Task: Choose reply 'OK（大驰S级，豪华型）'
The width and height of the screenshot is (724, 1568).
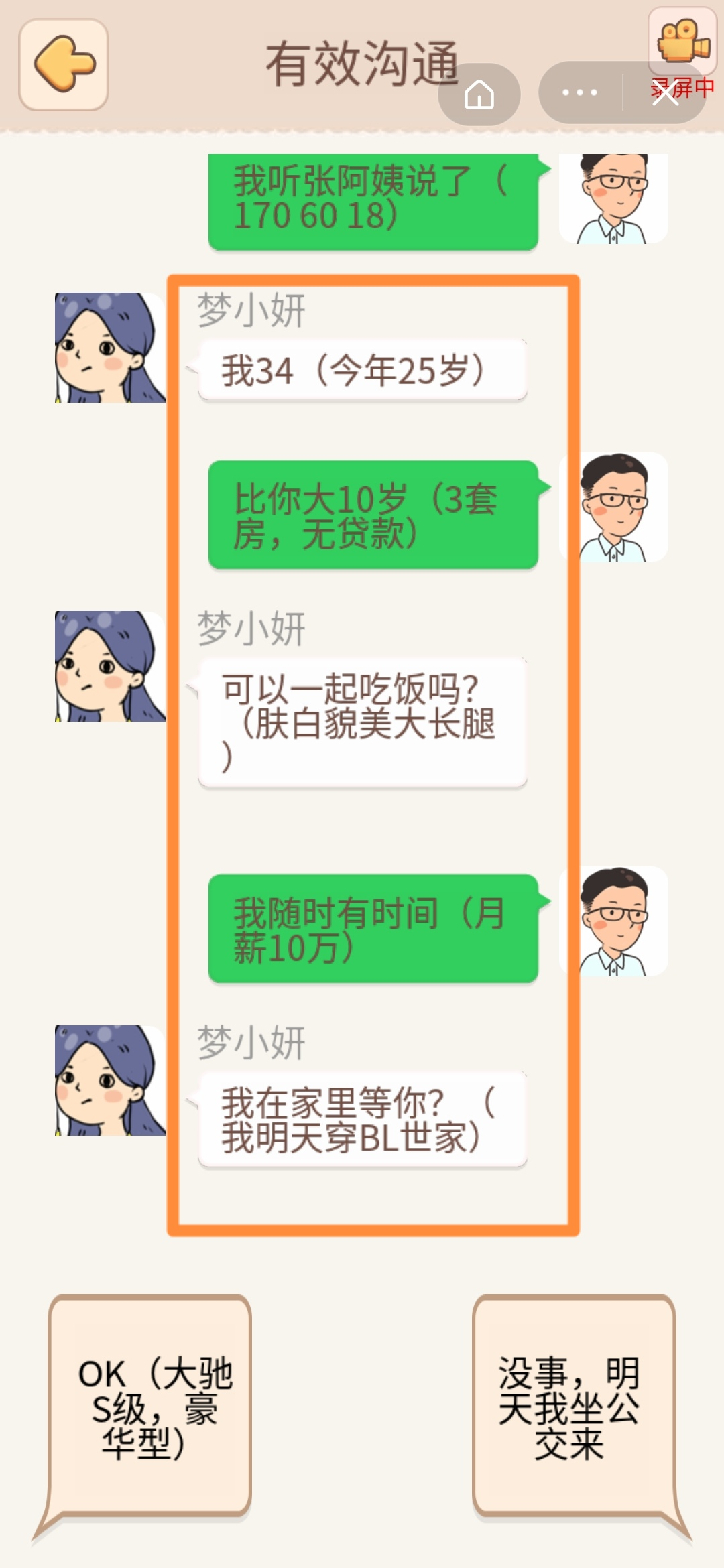Action: click(x=151, y=1407)
